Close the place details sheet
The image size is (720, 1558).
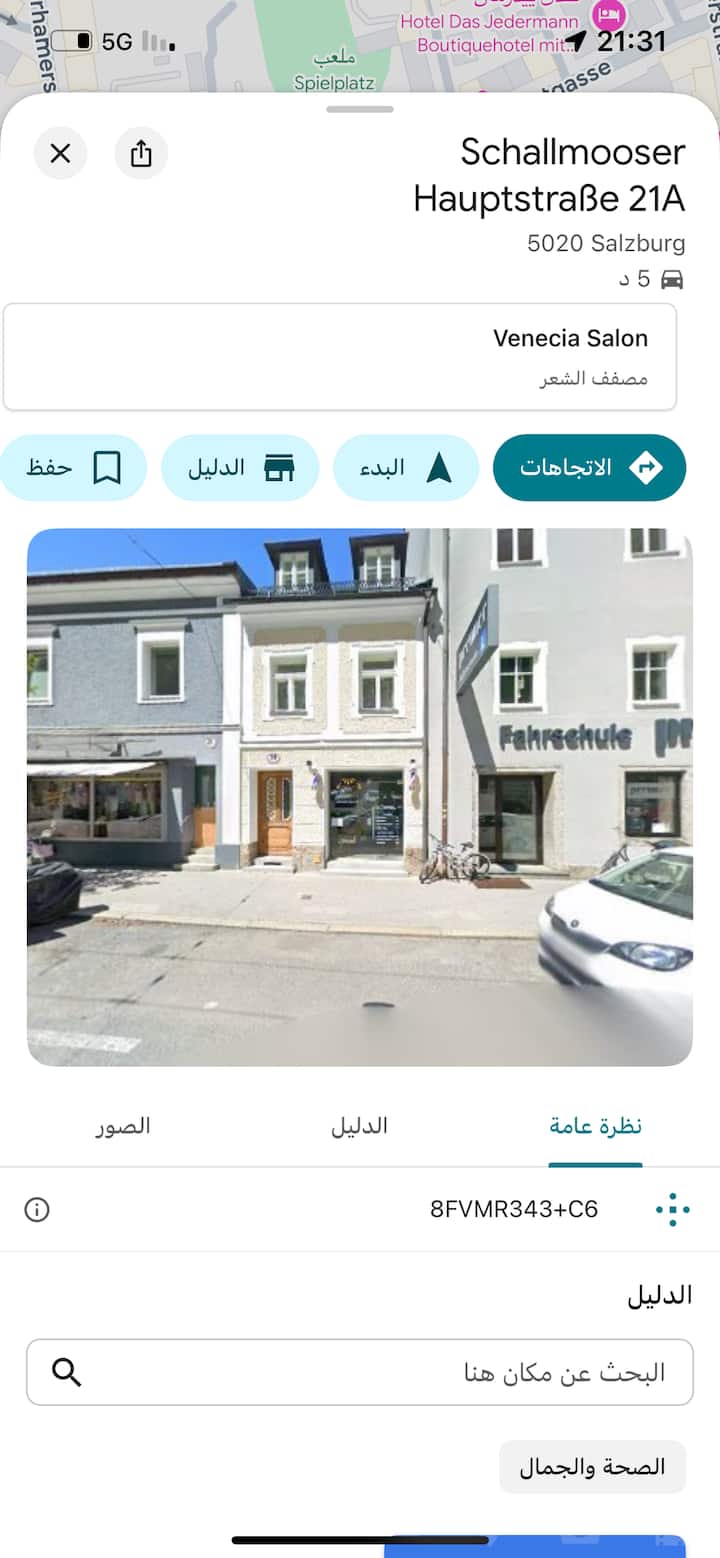pyautogui.click(x=60, y=154)
